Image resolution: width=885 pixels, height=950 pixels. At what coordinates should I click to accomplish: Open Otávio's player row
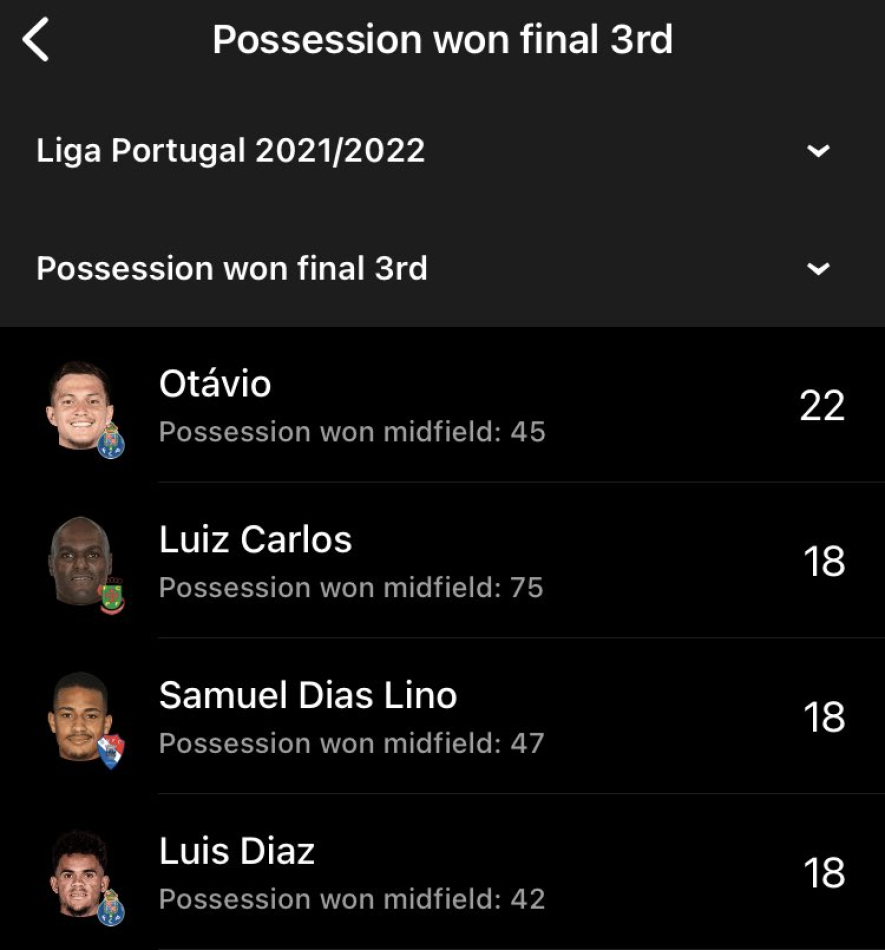coord(442,405)
